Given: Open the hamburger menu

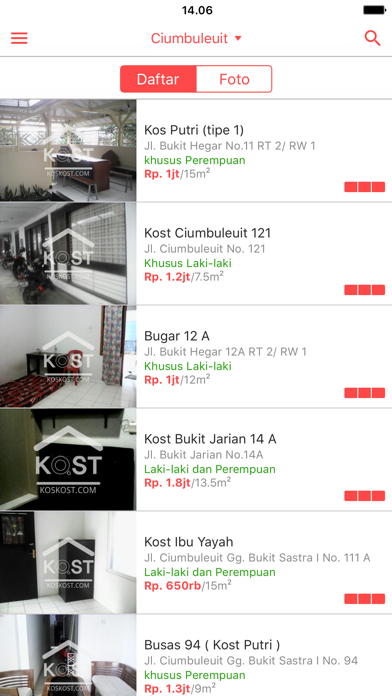Looking at the screenshot, I should 19,38.
